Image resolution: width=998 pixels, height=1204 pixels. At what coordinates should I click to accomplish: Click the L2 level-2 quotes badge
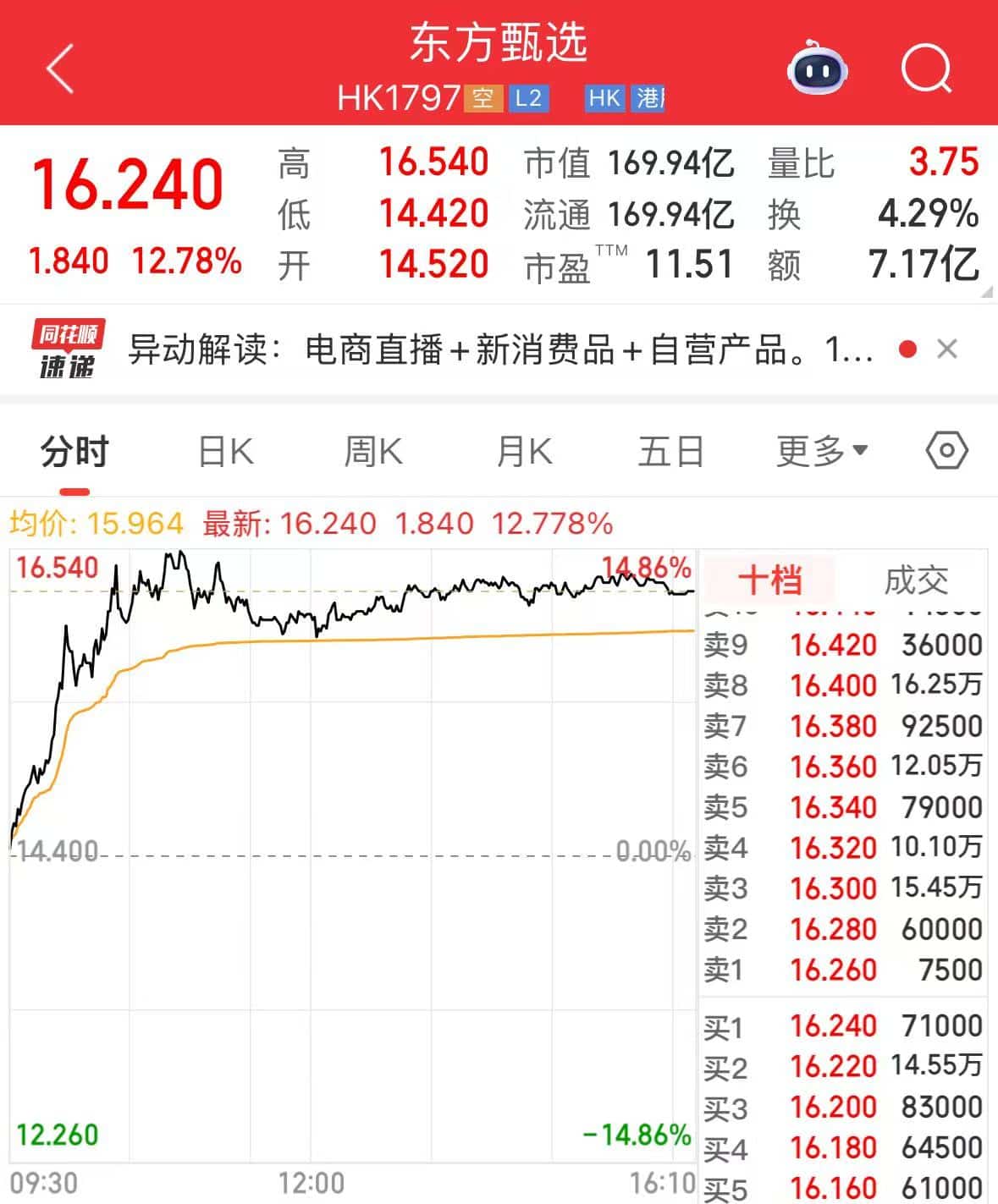pyautogui.click(x=530, y=99)
